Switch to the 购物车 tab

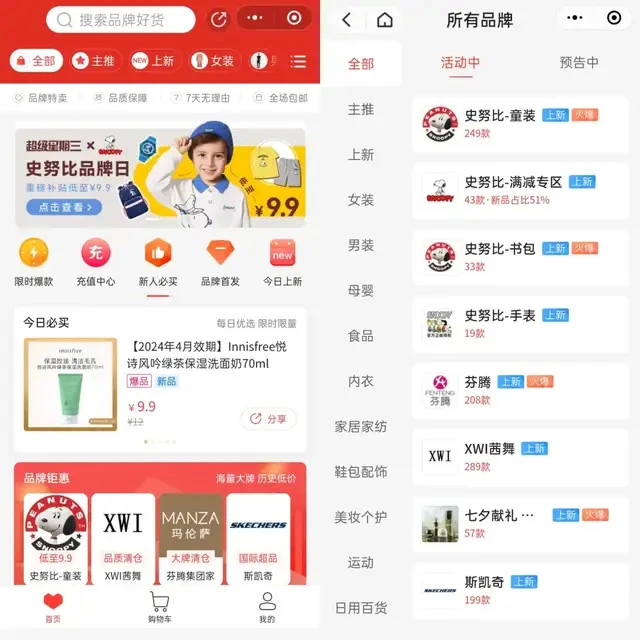pos(159,607)
